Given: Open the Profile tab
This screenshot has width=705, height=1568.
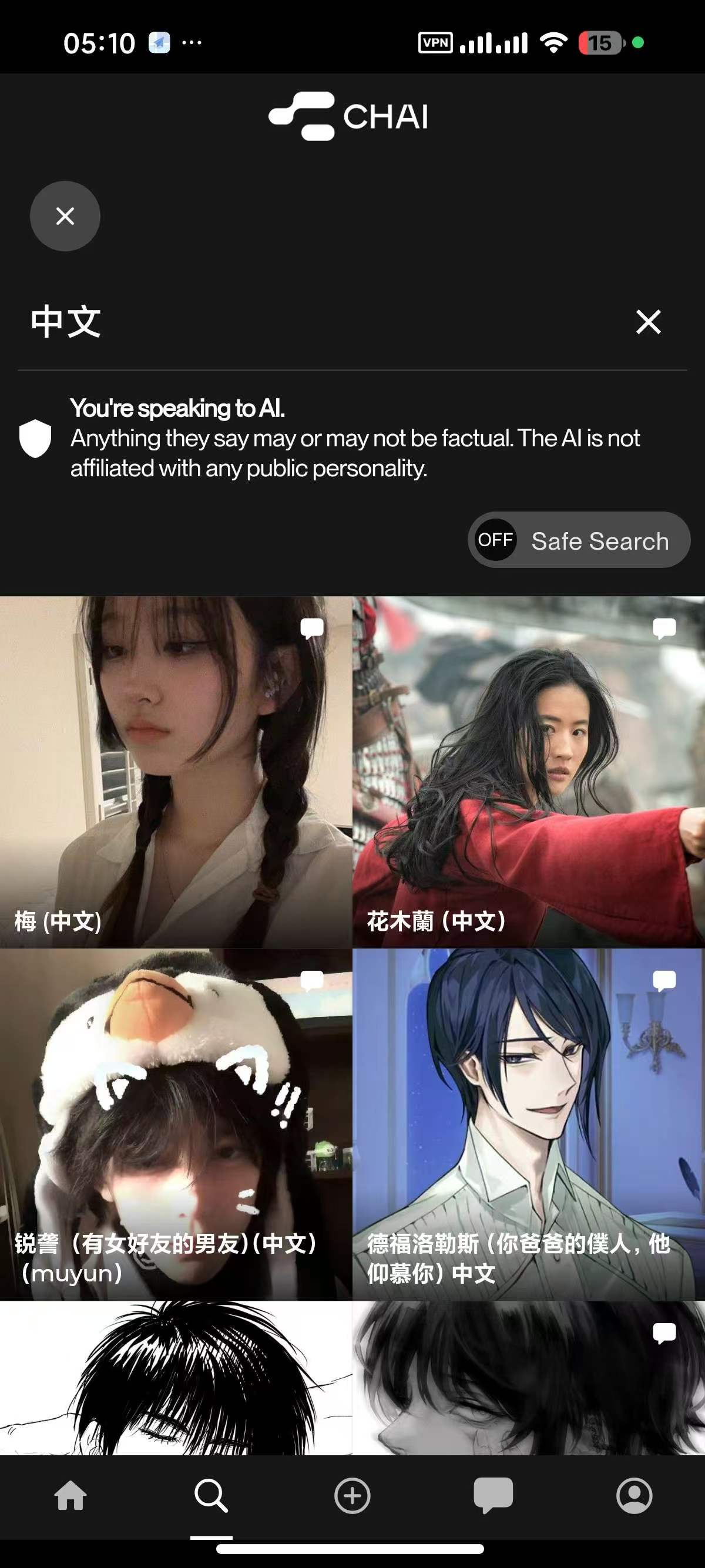Looking at the screenshot, I should pyautogui.click(x=634, y=1496).
